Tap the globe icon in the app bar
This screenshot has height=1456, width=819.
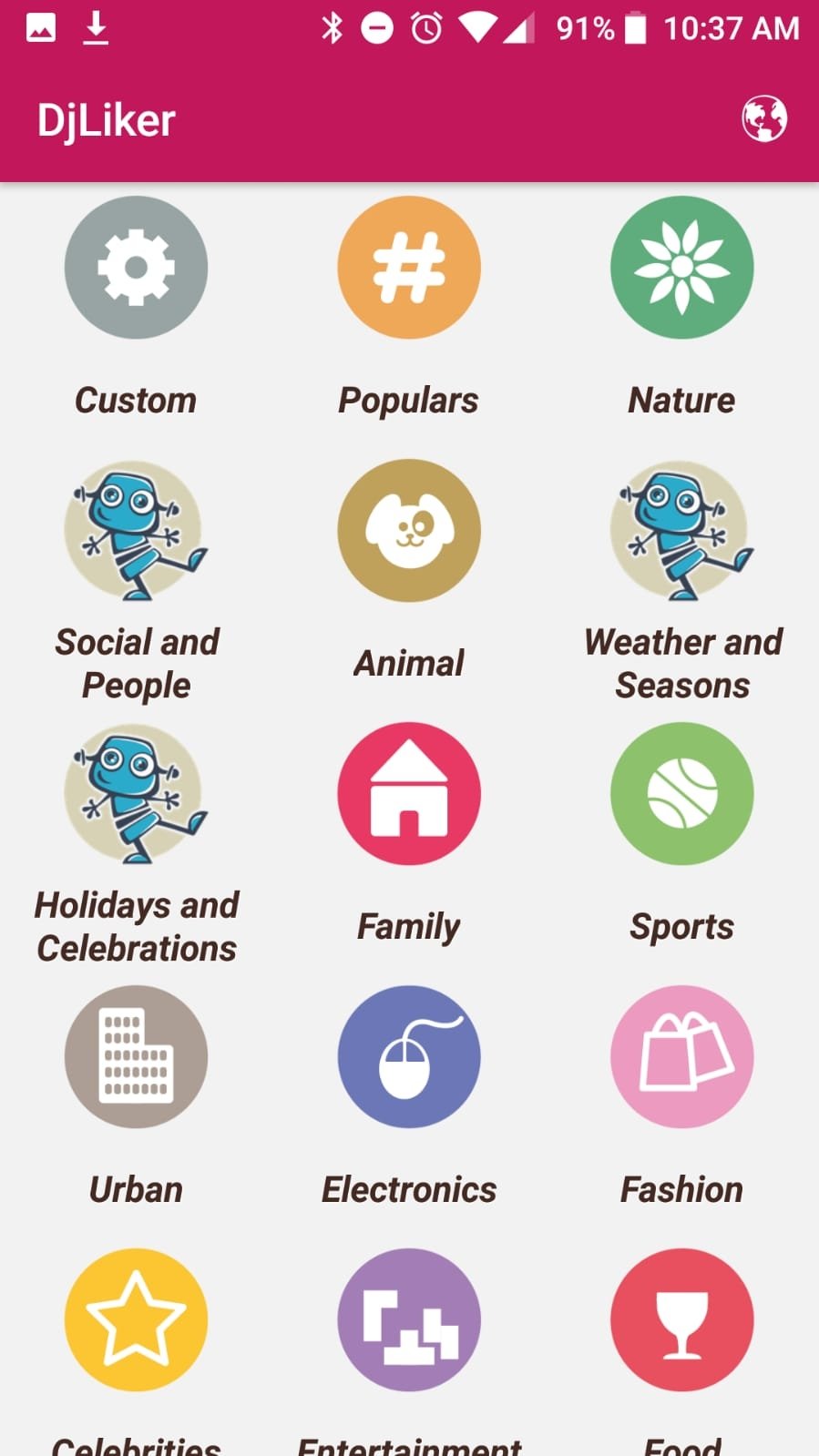pyautogui.click(x=764, y=119)
